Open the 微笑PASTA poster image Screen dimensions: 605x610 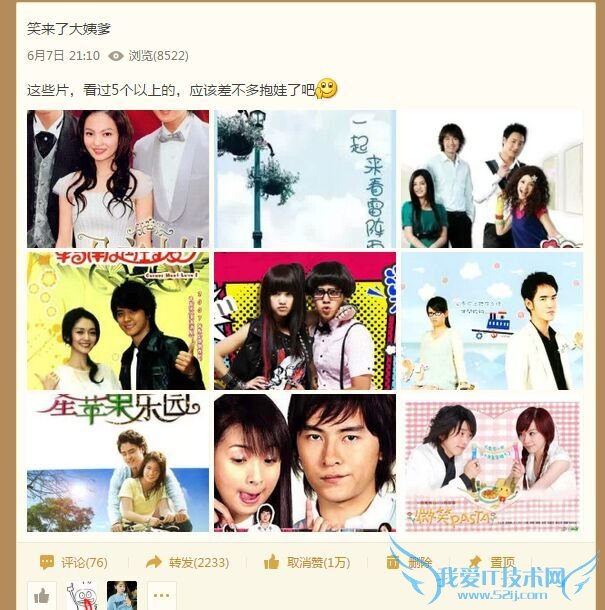(x=492, y=462)
